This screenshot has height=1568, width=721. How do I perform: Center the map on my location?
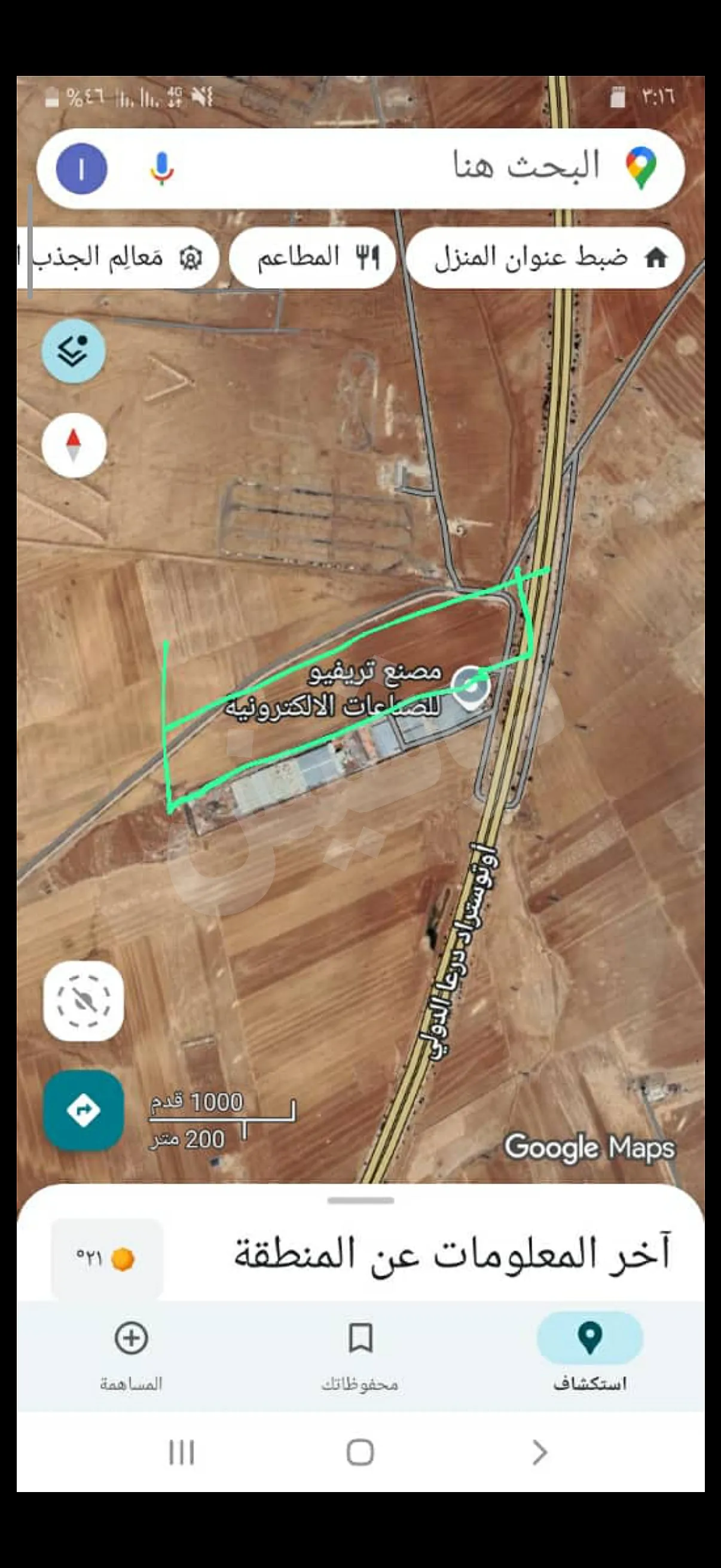point(83,1000)
